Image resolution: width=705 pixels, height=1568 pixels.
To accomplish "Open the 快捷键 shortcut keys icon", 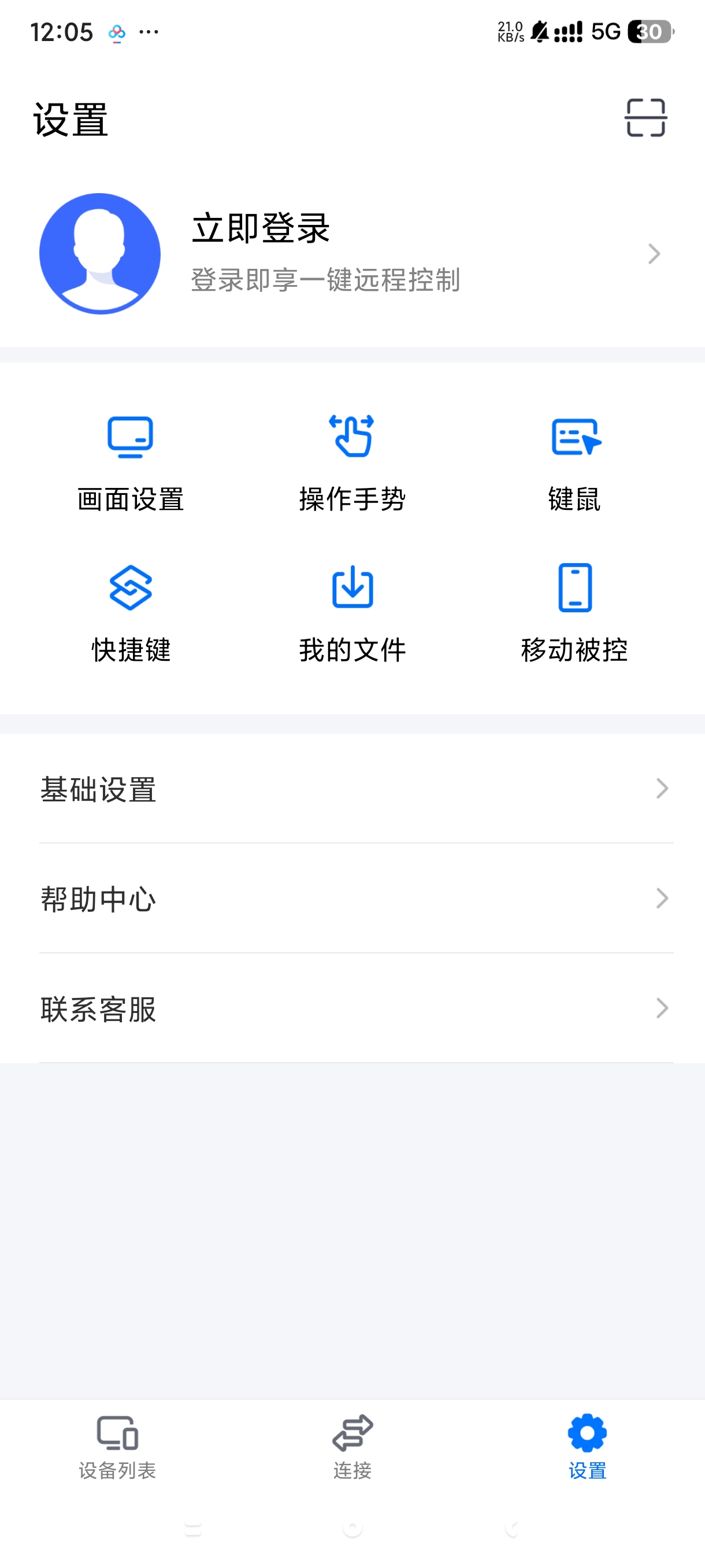I will [131, 587].
